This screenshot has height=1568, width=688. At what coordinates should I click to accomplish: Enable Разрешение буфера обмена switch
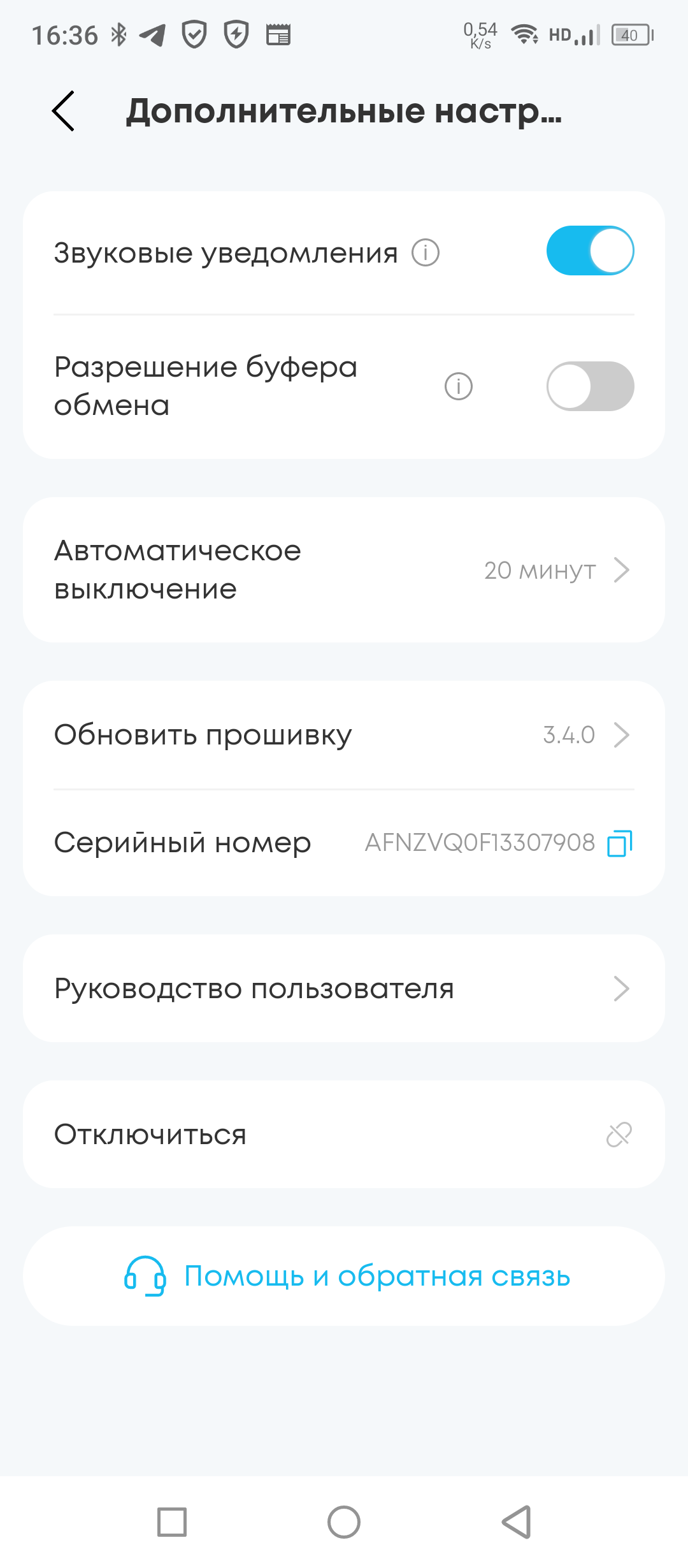[590, 386]
